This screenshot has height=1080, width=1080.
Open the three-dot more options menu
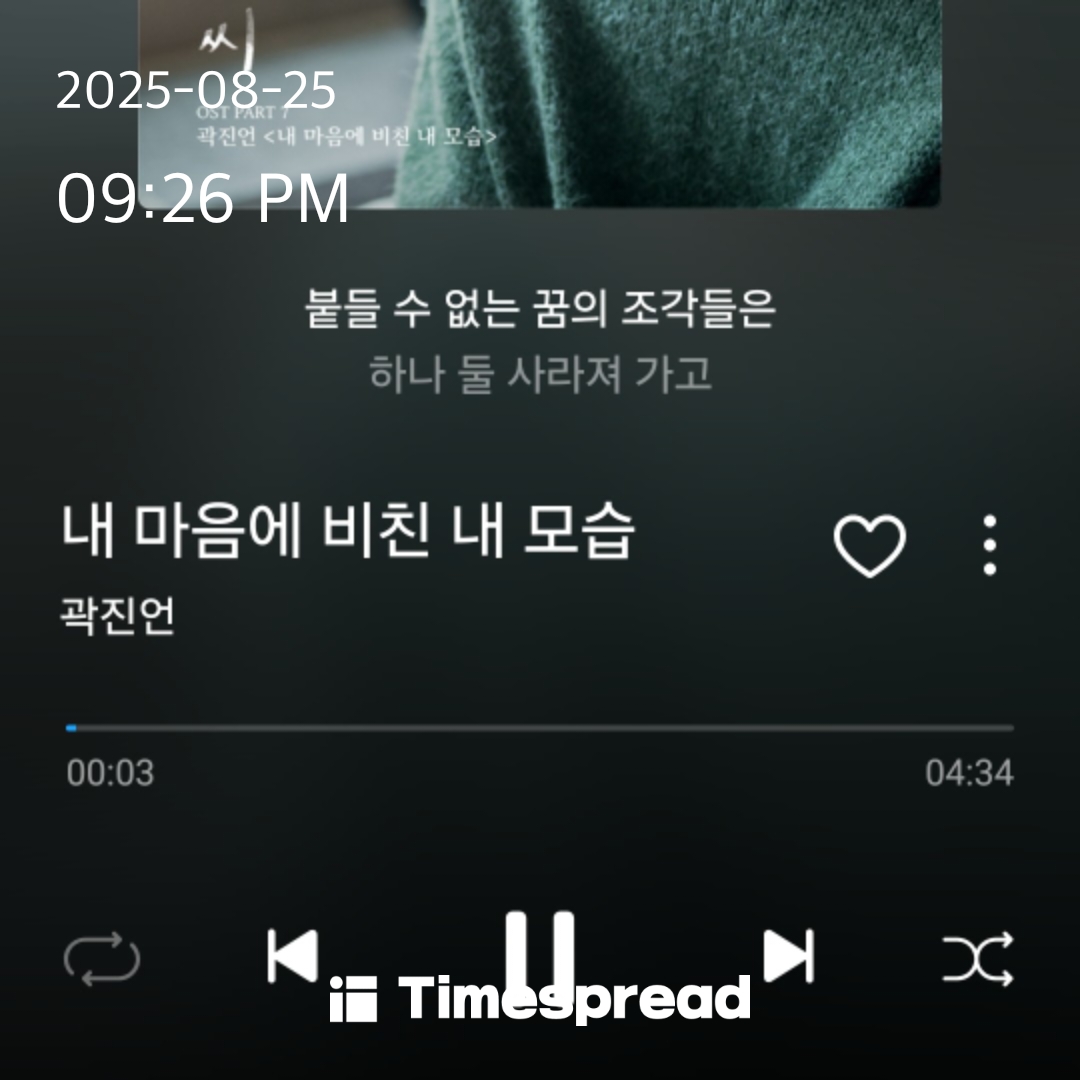pyautogui.click(x=989, y=545)
